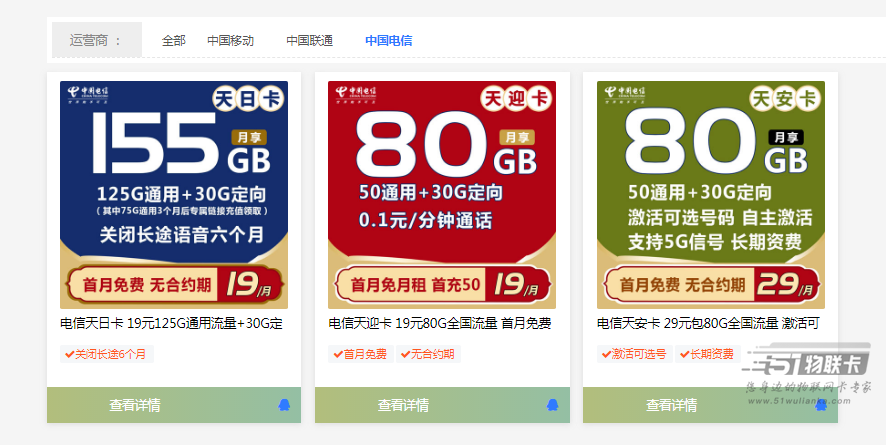Select the 中国电信 carrier filter
This screenshot has height=445, width=886.
coord(389,41)
